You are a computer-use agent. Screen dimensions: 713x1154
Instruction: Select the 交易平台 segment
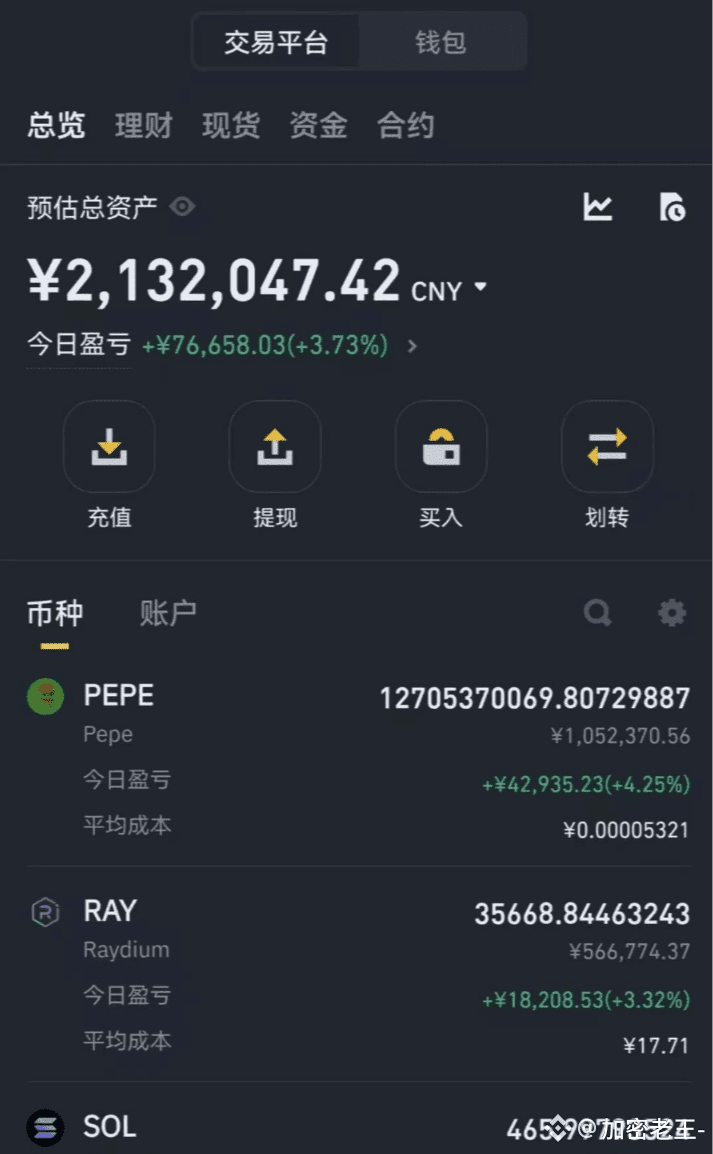click(x=276, y=43)
